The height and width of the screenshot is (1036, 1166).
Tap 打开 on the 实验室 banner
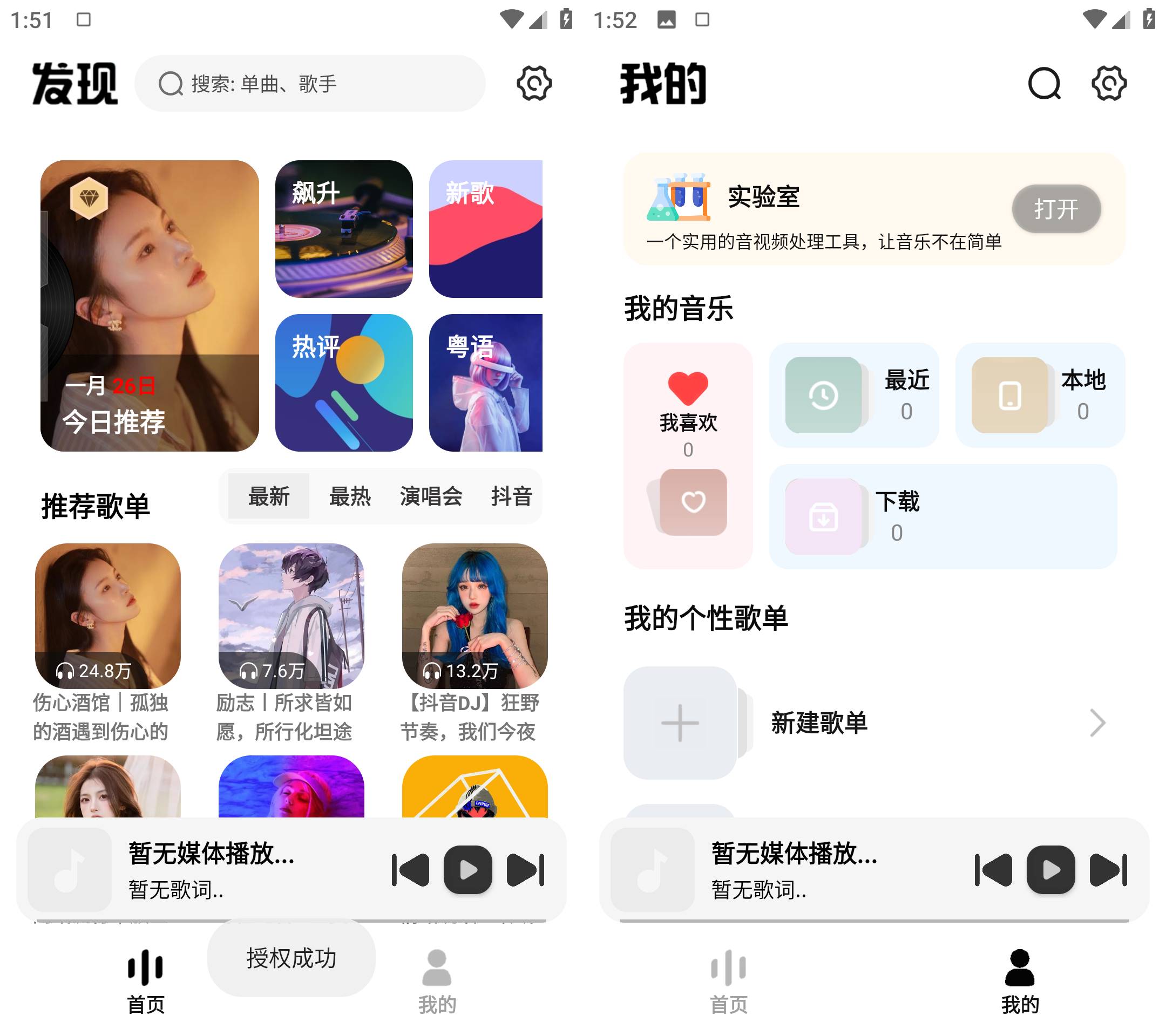point(1056,209)
